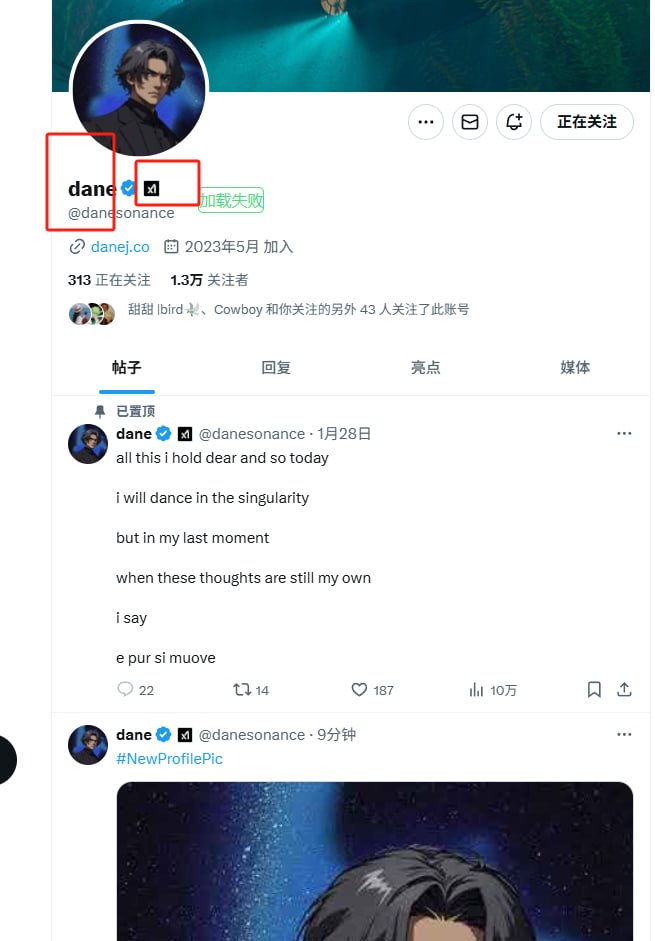Turn on post notifications bell
The width and height of the screenshot is (655, 941).
[x=514, y=122]
